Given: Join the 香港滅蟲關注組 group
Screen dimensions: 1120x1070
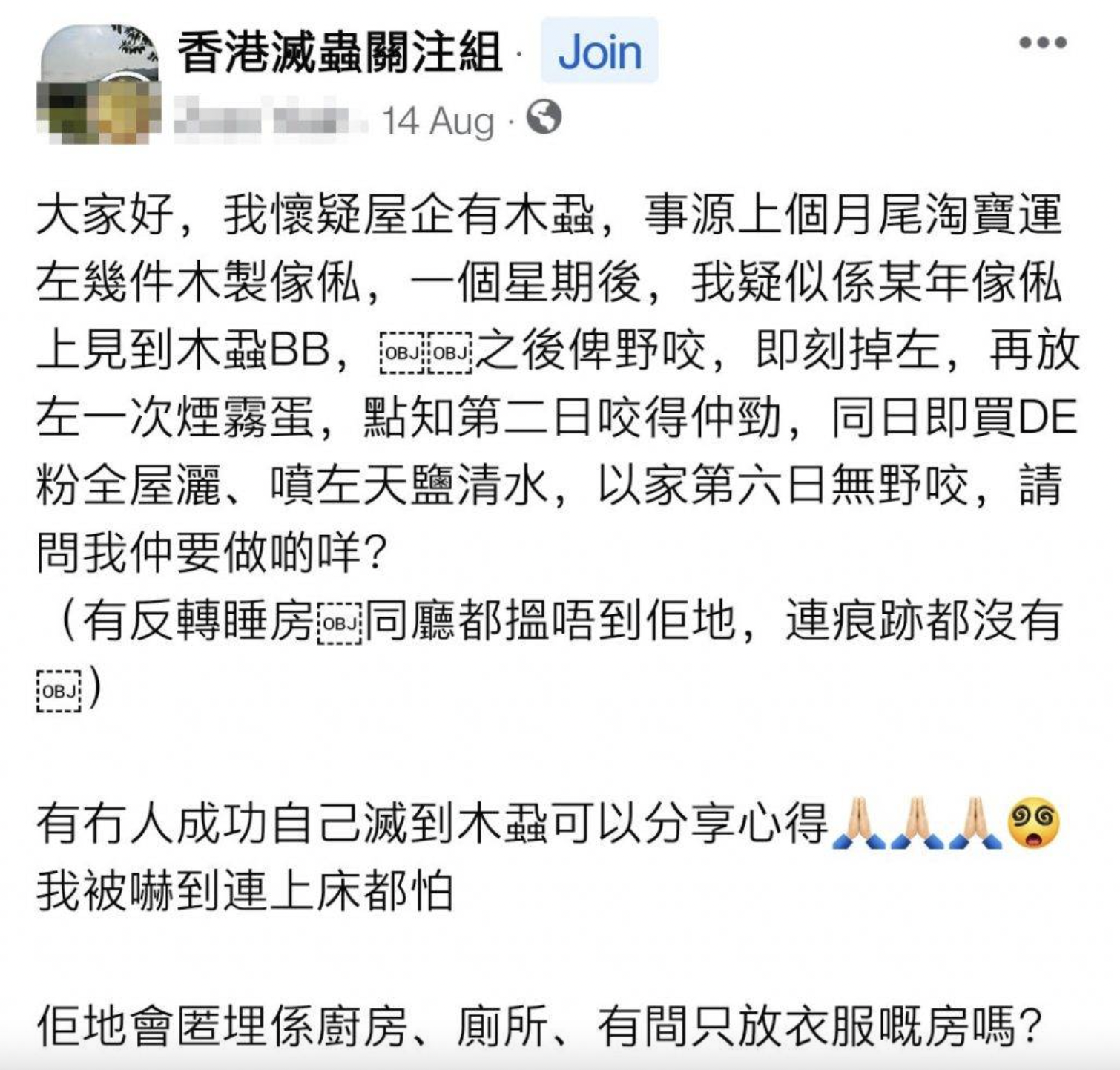Looking at the screenshot, I should 599,51.
